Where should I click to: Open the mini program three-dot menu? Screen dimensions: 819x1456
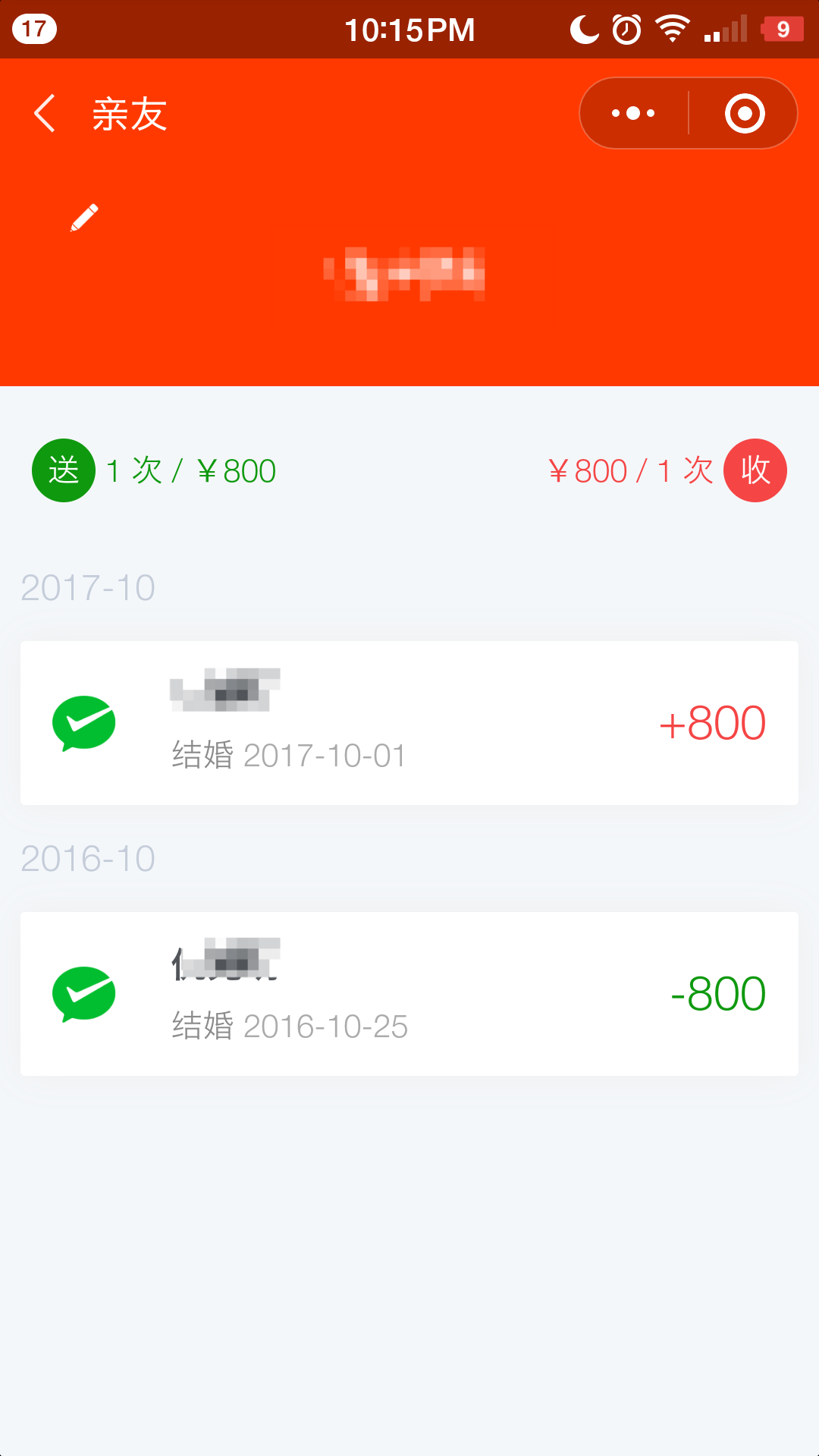(634, 114)
